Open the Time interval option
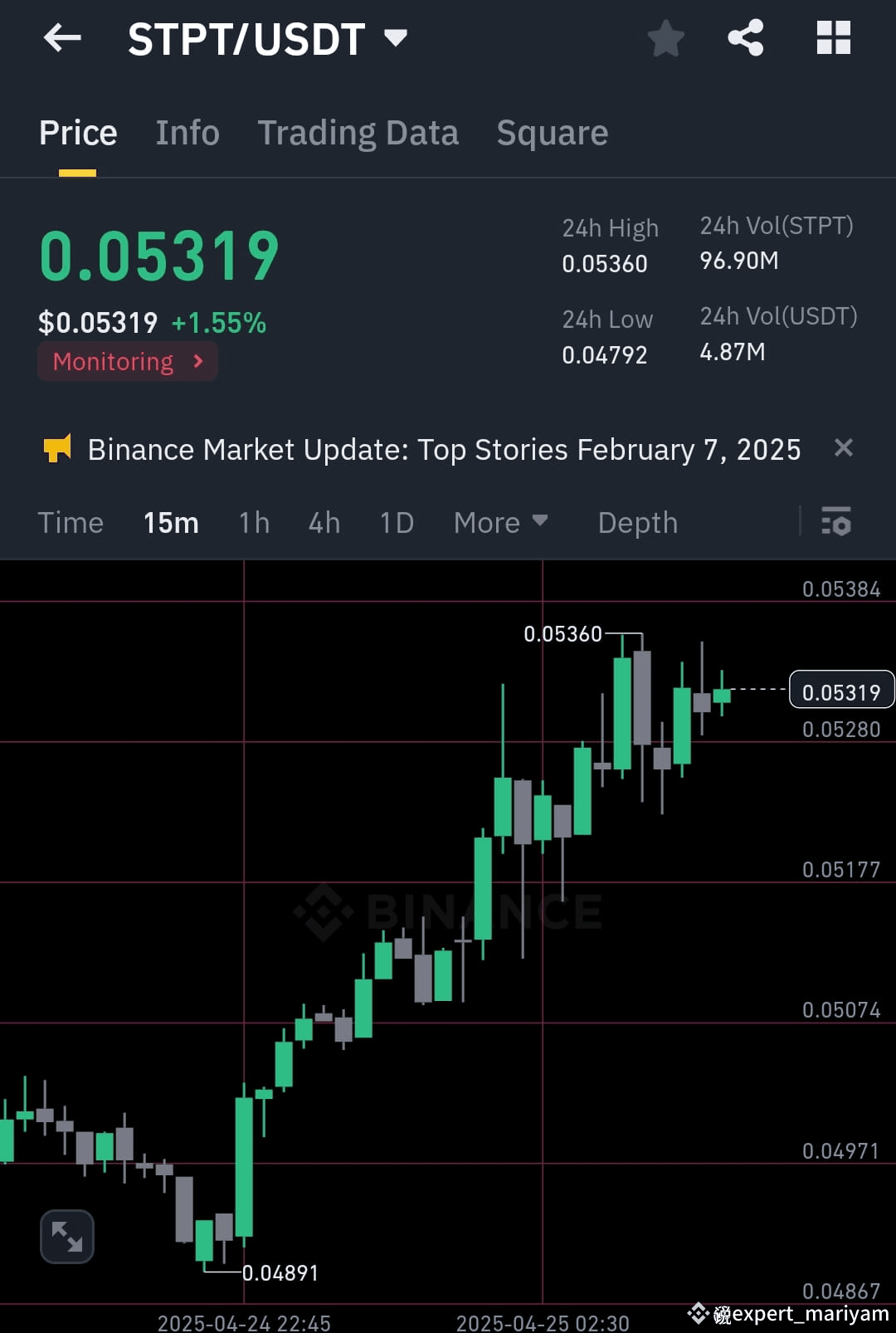Screen dimensions: 896x1333 (x=71, y=522)
